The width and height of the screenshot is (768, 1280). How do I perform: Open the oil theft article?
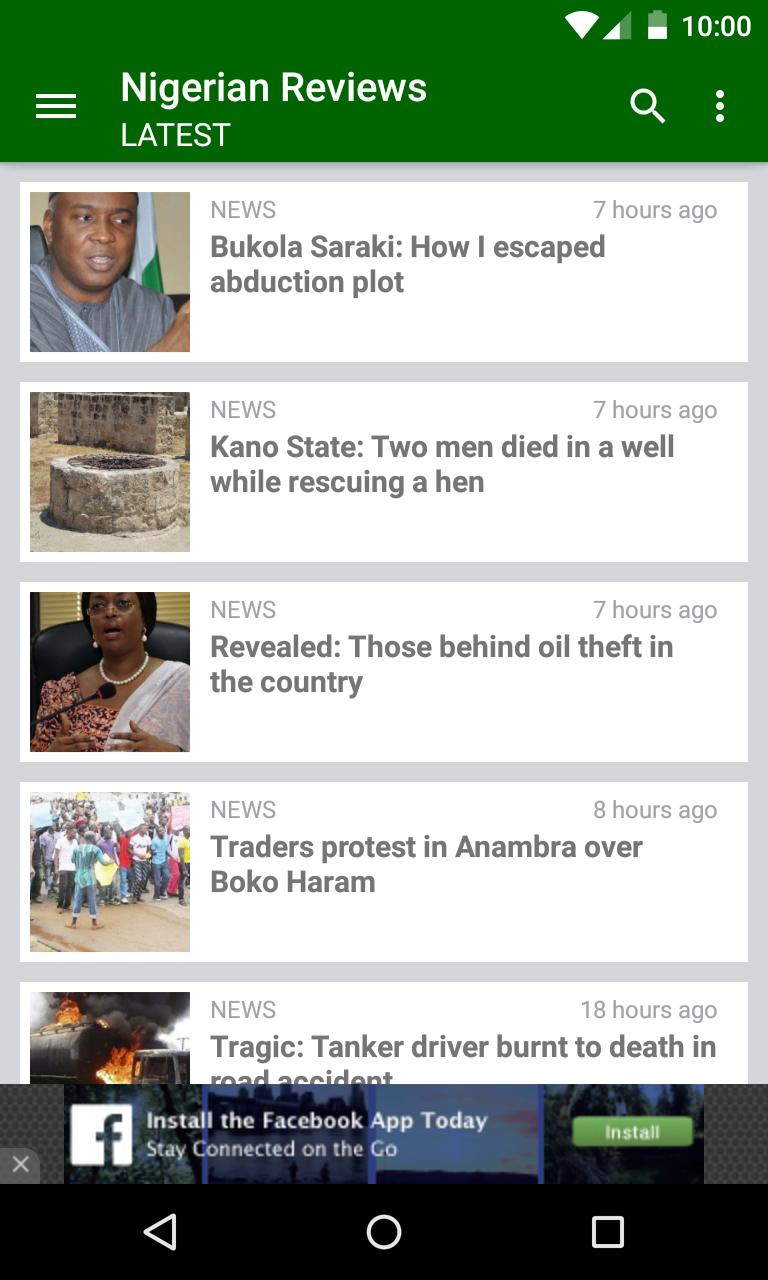(441, 664)
